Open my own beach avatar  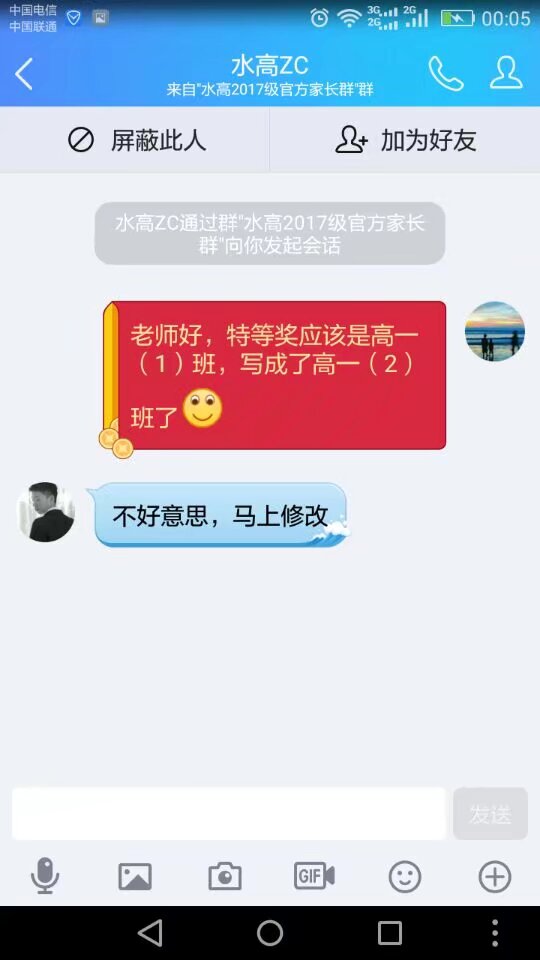pos(495,331)
